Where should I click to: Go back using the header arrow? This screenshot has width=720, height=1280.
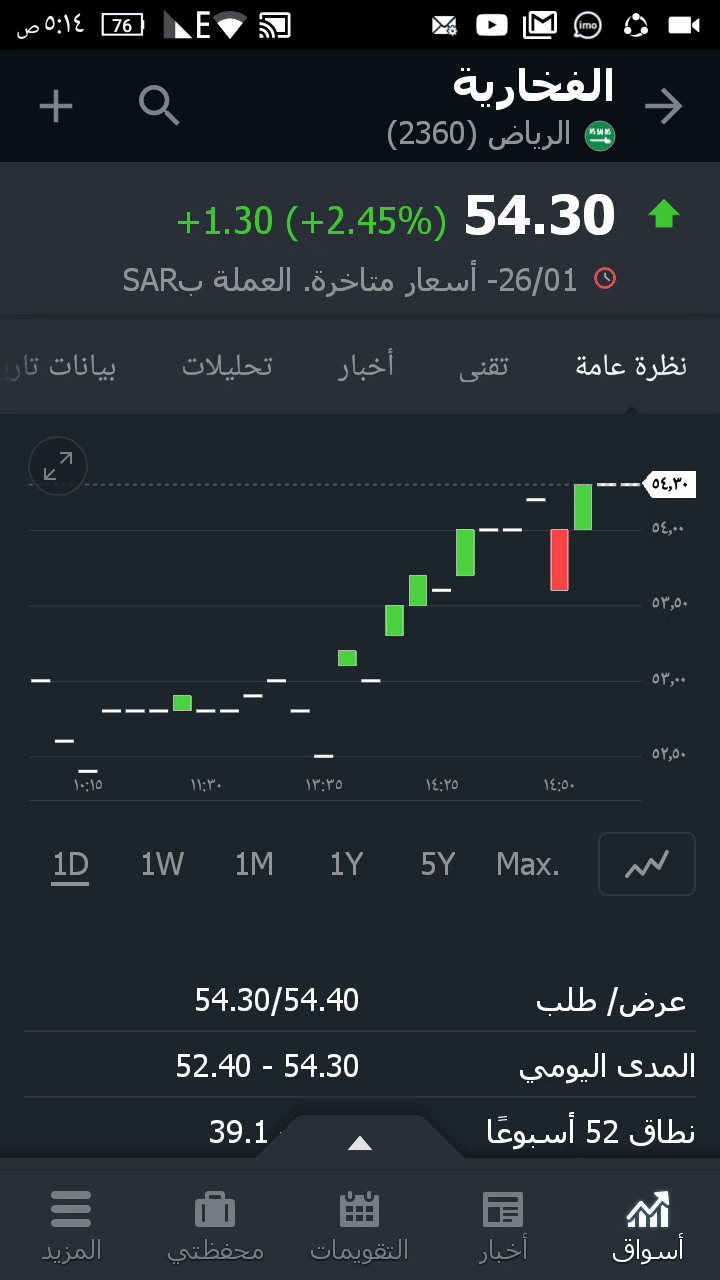(664, 106)
